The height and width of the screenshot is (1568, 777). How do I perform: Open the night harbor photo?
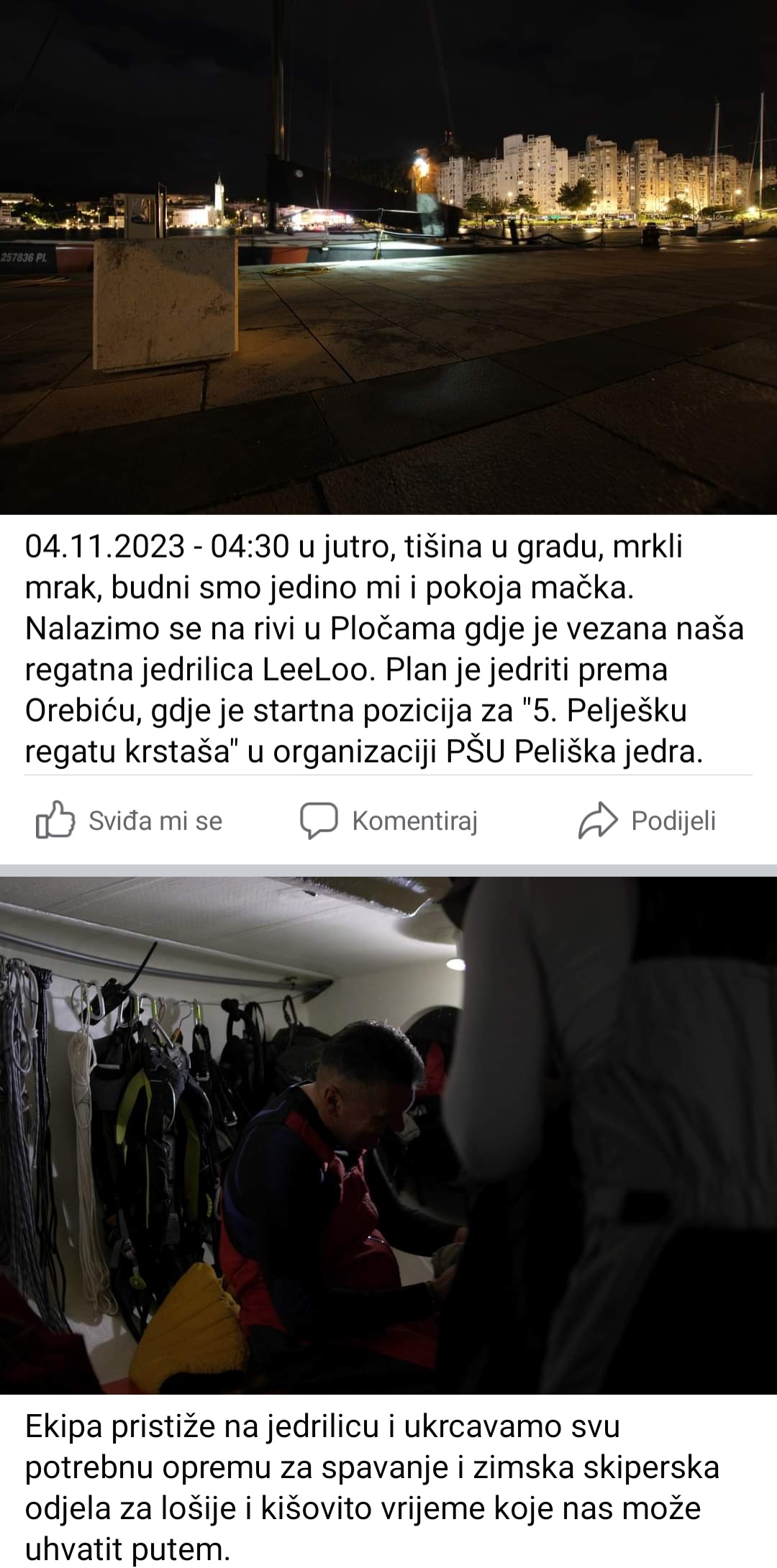(388, 257)
